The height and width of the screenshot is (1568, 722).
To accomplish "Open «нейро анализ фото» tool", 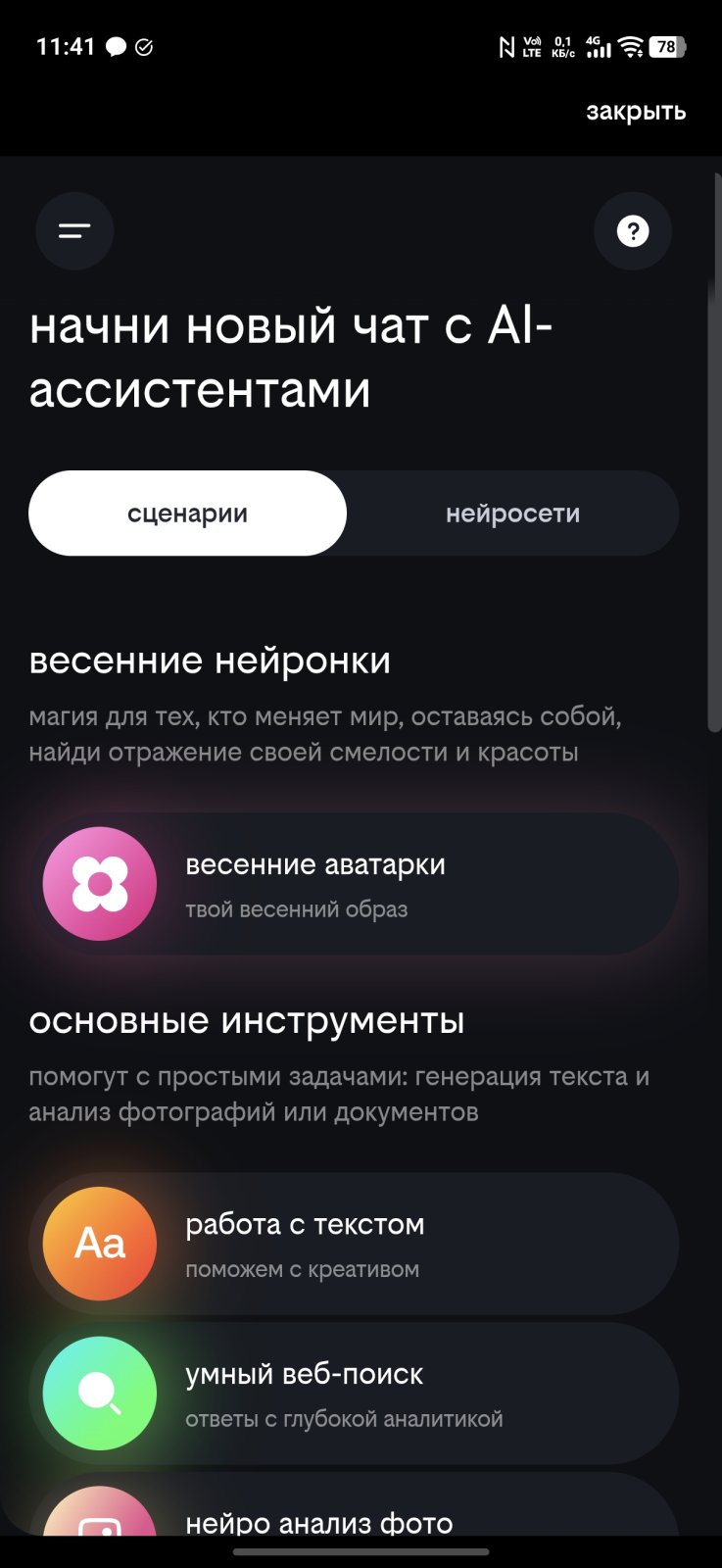I will pyautogui.click(x=354, y=1517).
